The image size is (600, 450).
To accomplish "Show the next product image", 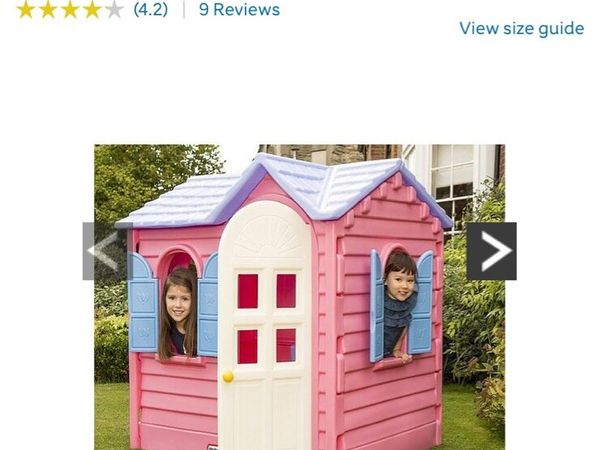I will pyautogui.click(x=491, y=251).
